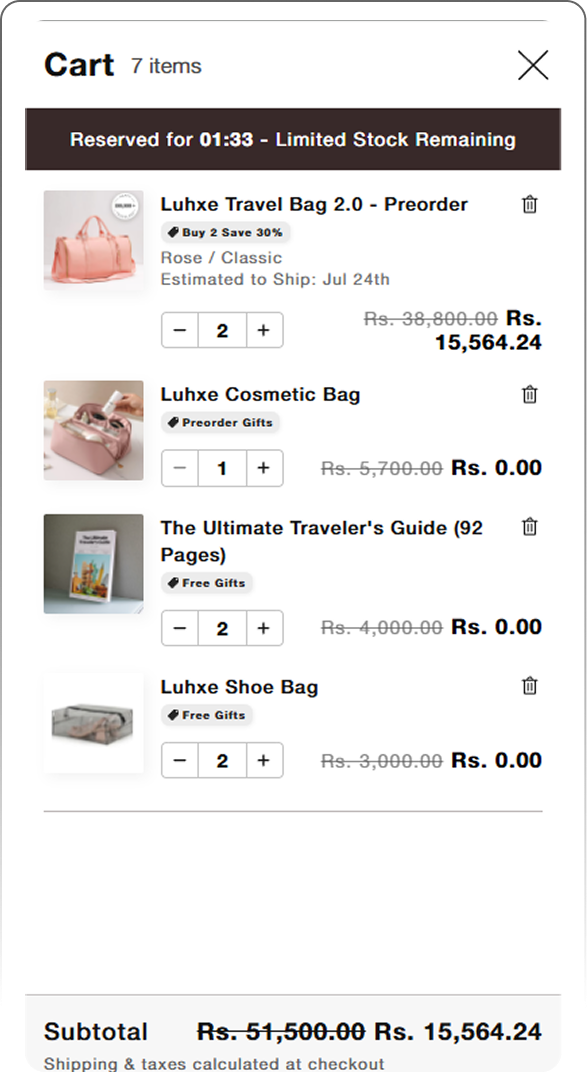Image resolution: width=587 pixels, height=1092 pixels.
Task: Decrease Luhxe Travel Bag 2.0 quantity
Action: [x=180, y=330]
